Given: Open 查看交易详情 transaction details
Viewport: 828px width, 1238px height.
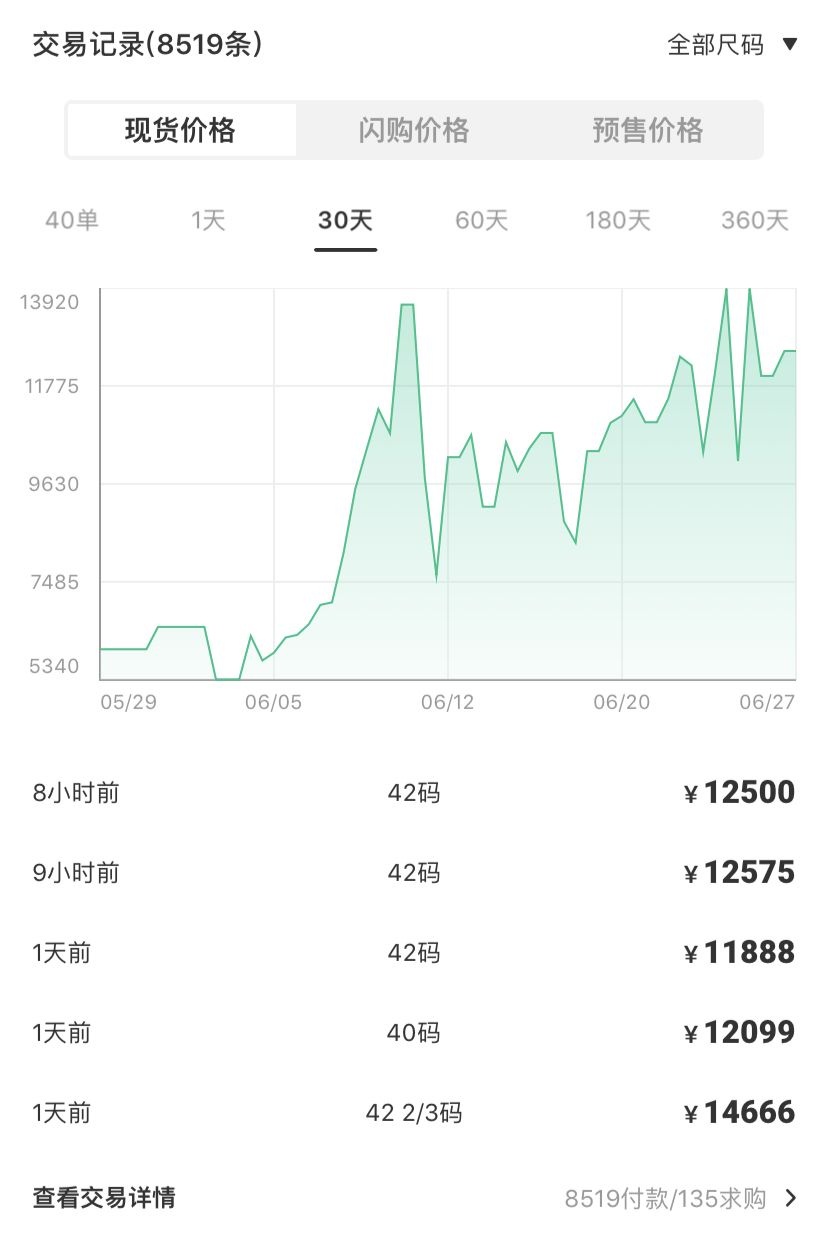Looking at the screenshot, I should 414,1197.
